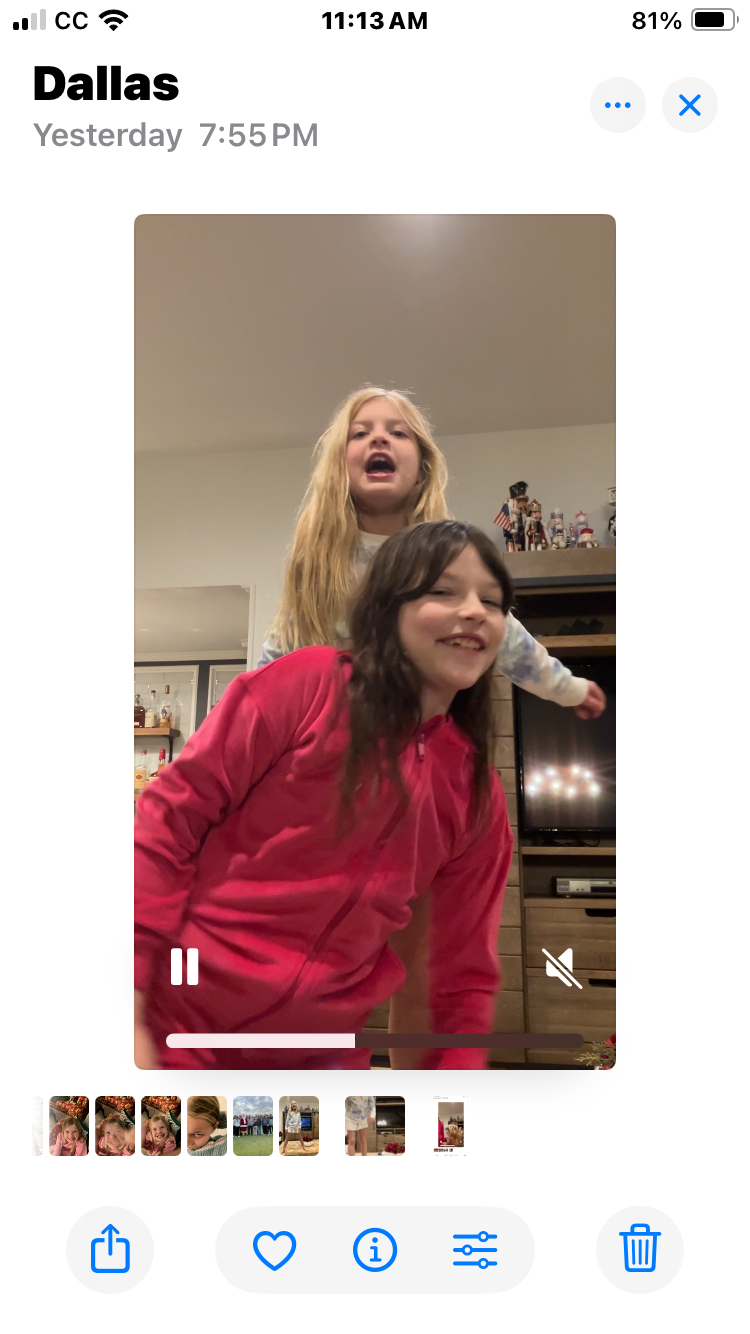Tap the video progress bar
The width and height of the screenshot is (750, 1334).
click(374, 1041)
